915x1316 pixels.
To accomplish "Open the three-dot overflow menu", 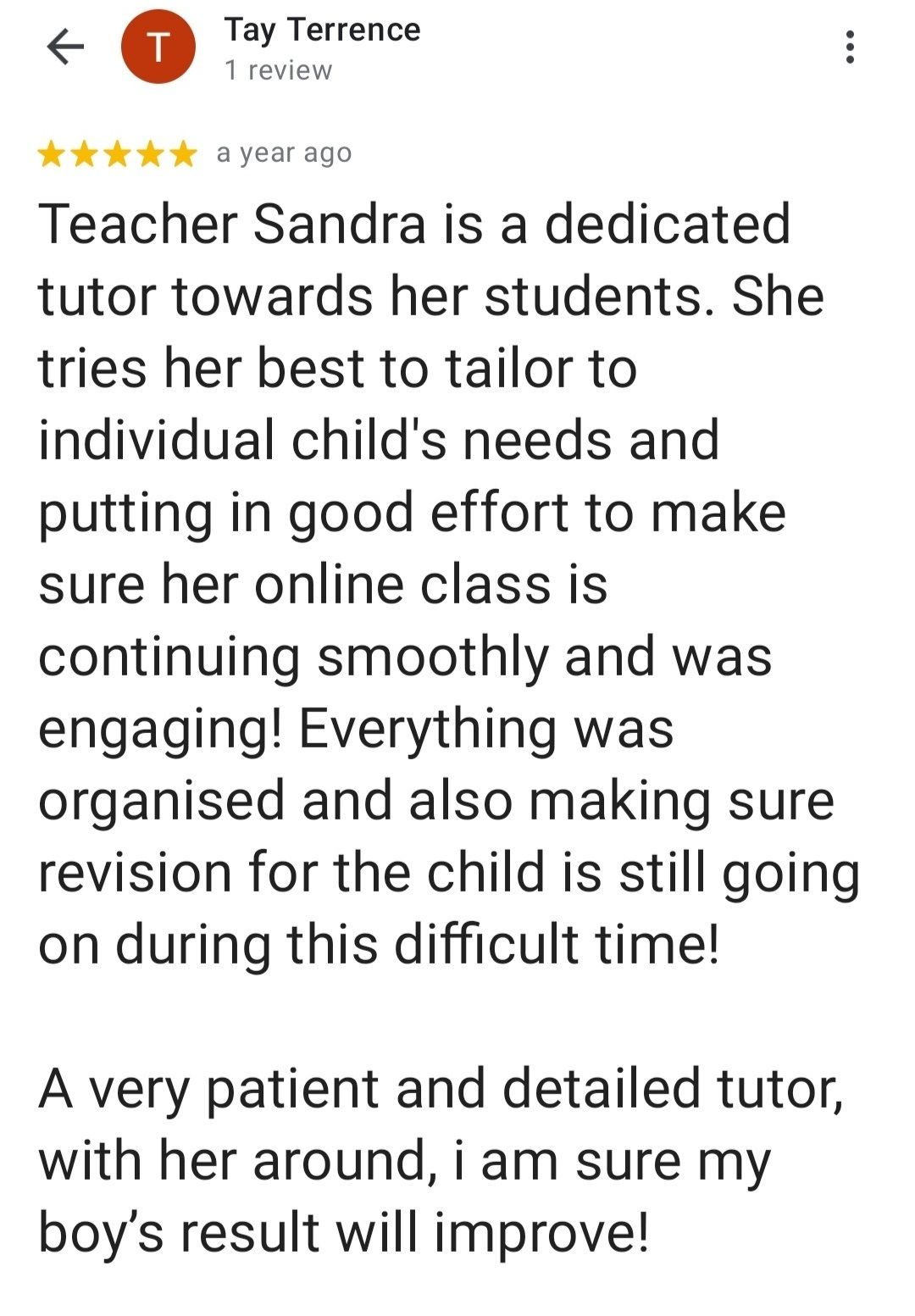I will (x=850, y=47).
